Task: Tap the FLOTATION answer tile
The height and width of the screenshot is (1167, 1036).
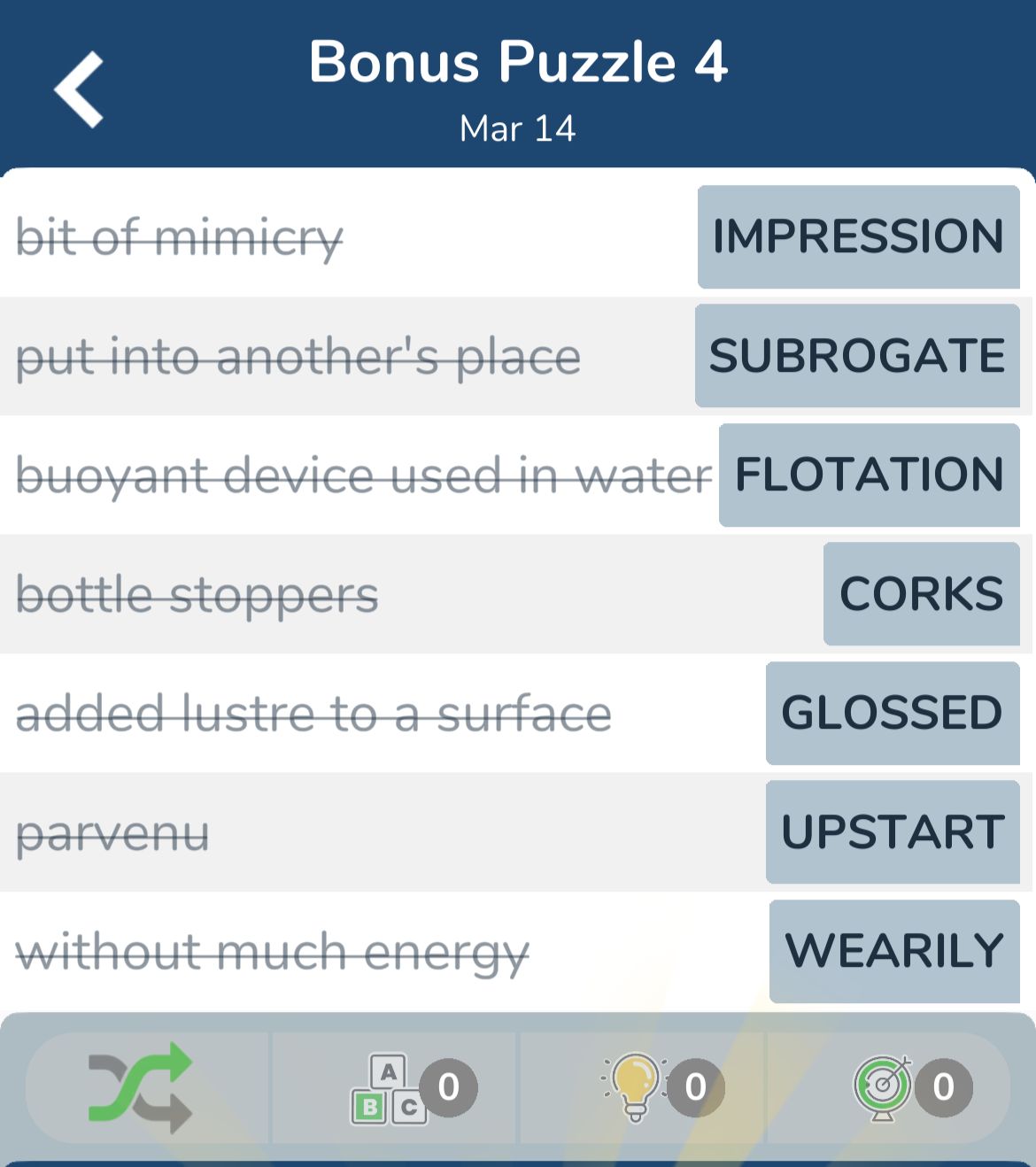Action: click(869, 475)
